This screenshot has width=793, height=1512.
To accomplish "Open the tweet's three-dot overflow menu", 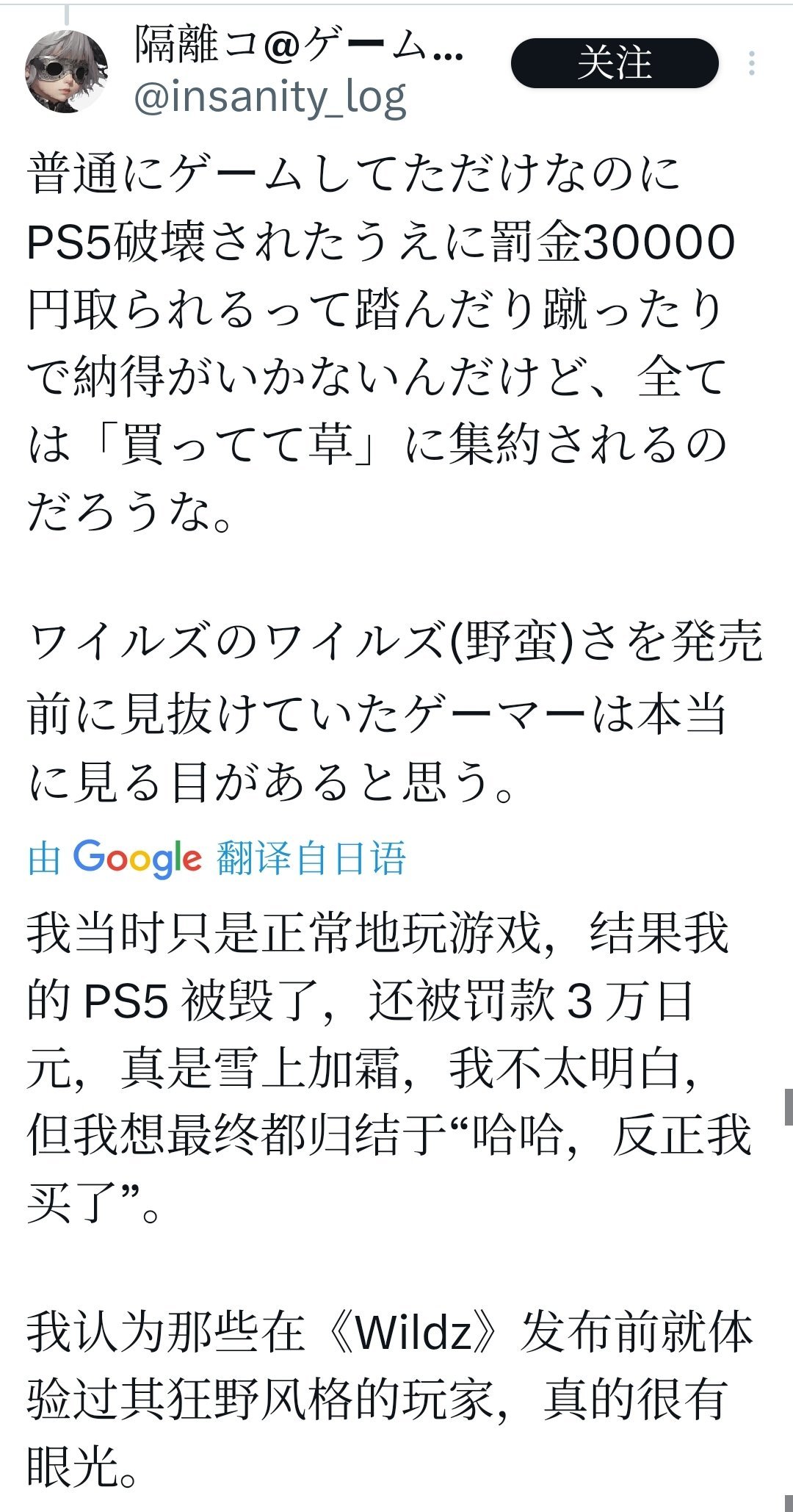I will 751,63.
